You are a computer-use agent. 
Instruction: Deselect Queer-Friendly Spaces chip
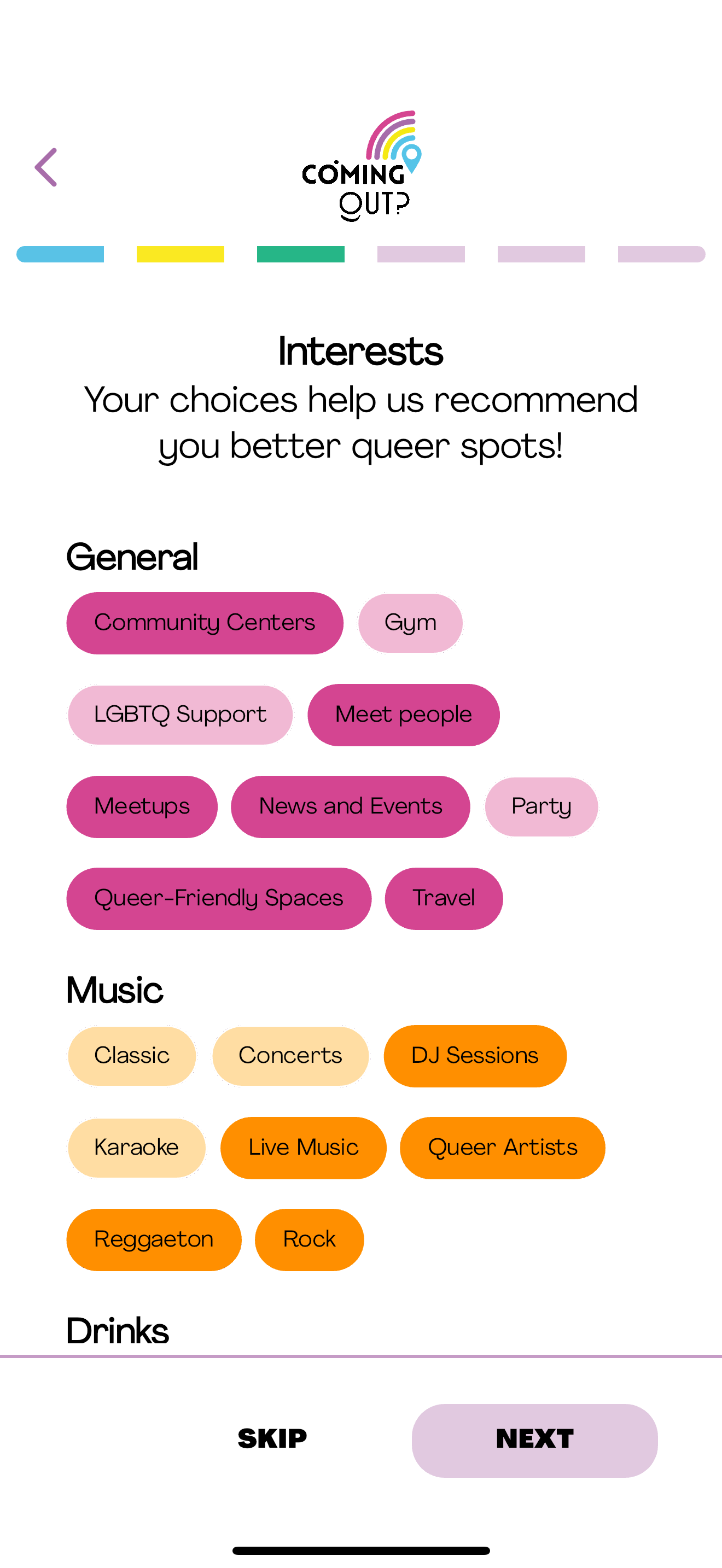tap(219, 898)
